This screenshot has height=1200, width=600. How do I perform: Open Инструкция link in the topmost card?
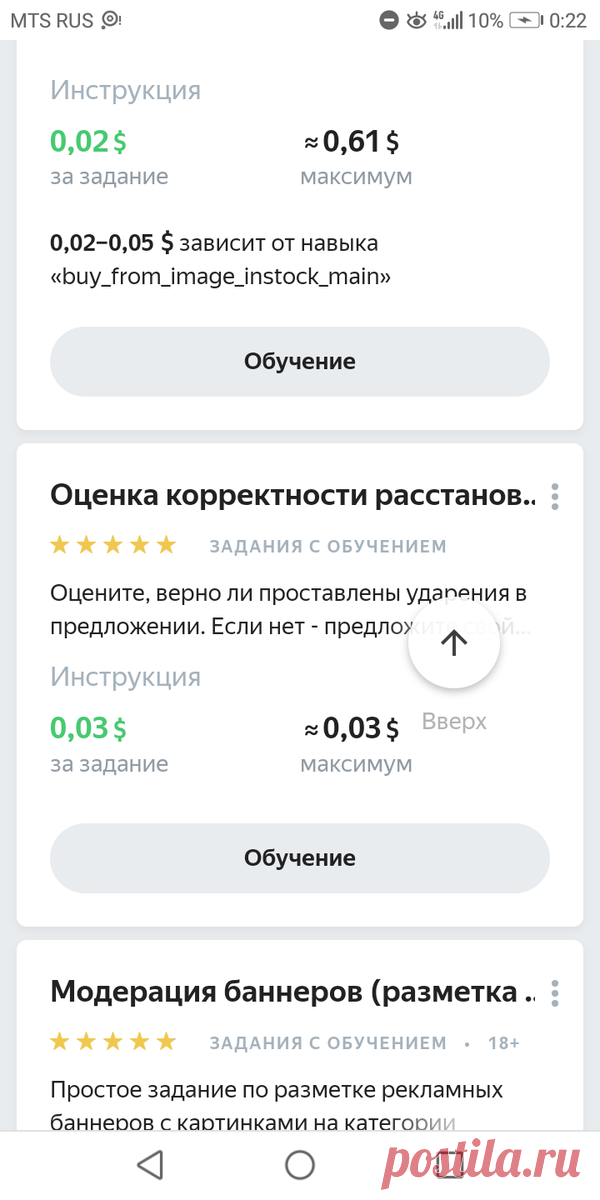click(x=126, y=90)
